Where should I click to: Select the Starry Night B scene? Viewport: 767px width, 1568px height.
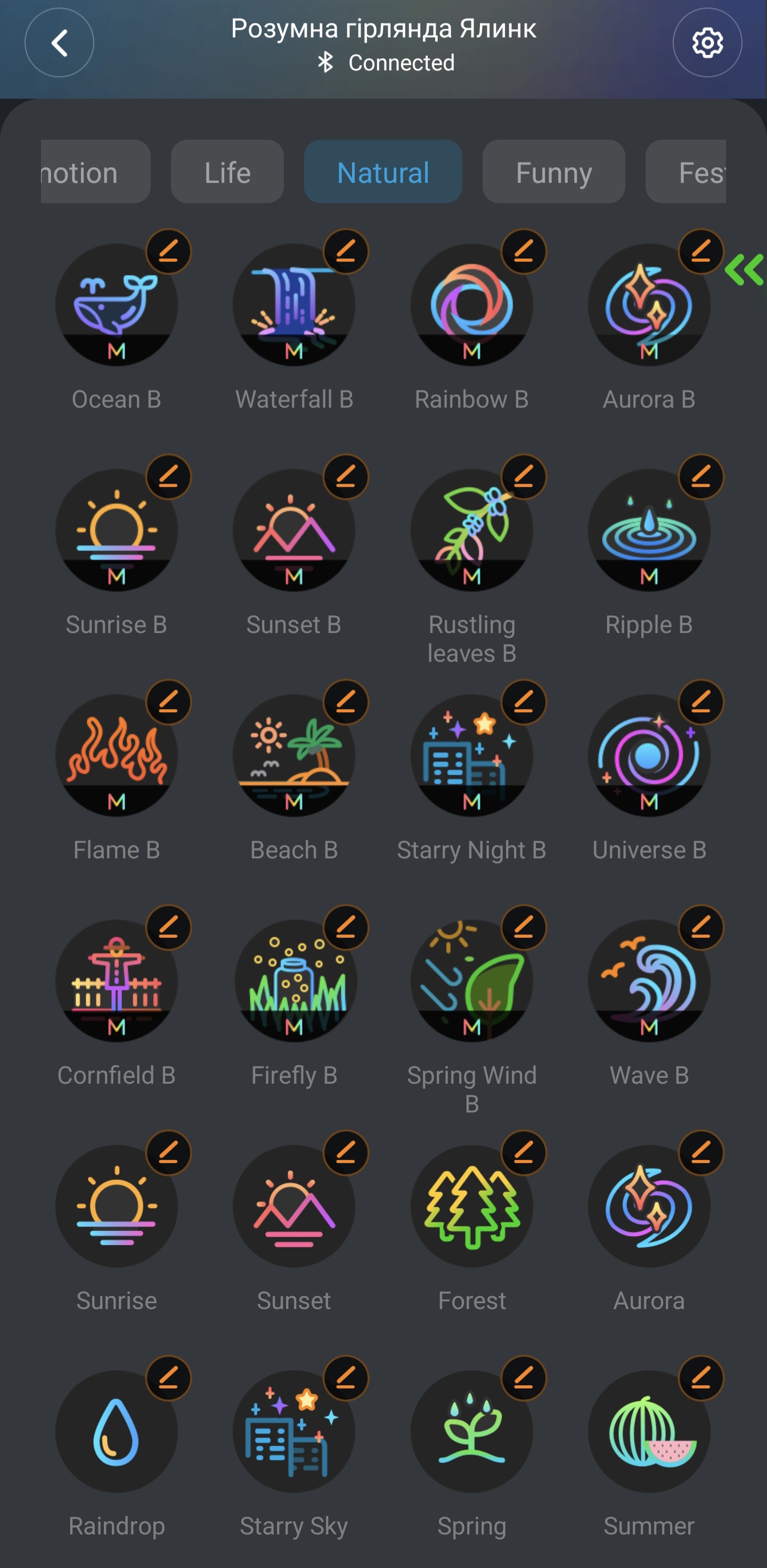(x=471, y=755)
